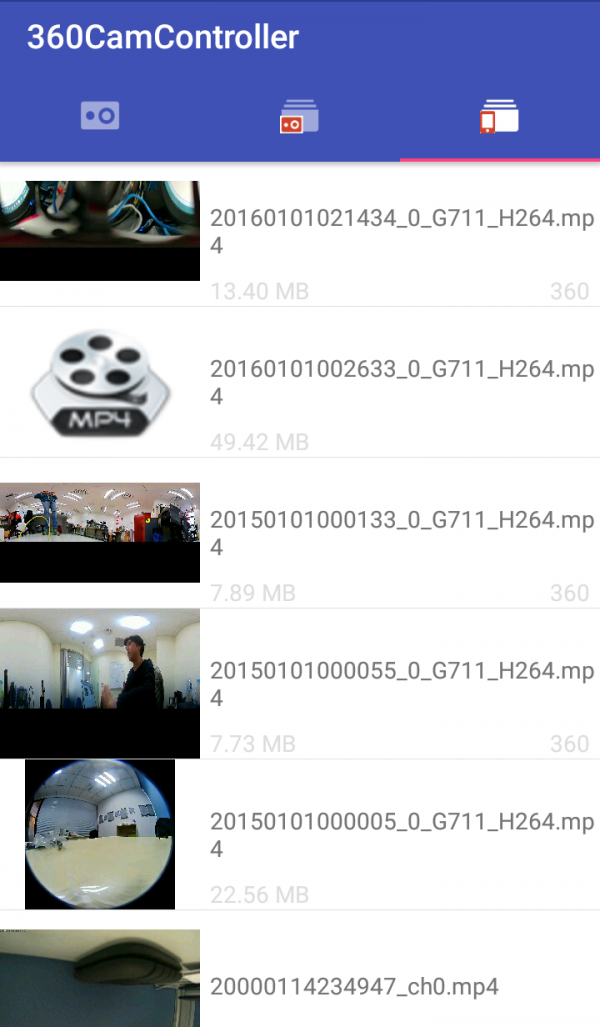Switch to the camera tab
The width and height of the screenshot is (600, 1027).
pos(100,116)
